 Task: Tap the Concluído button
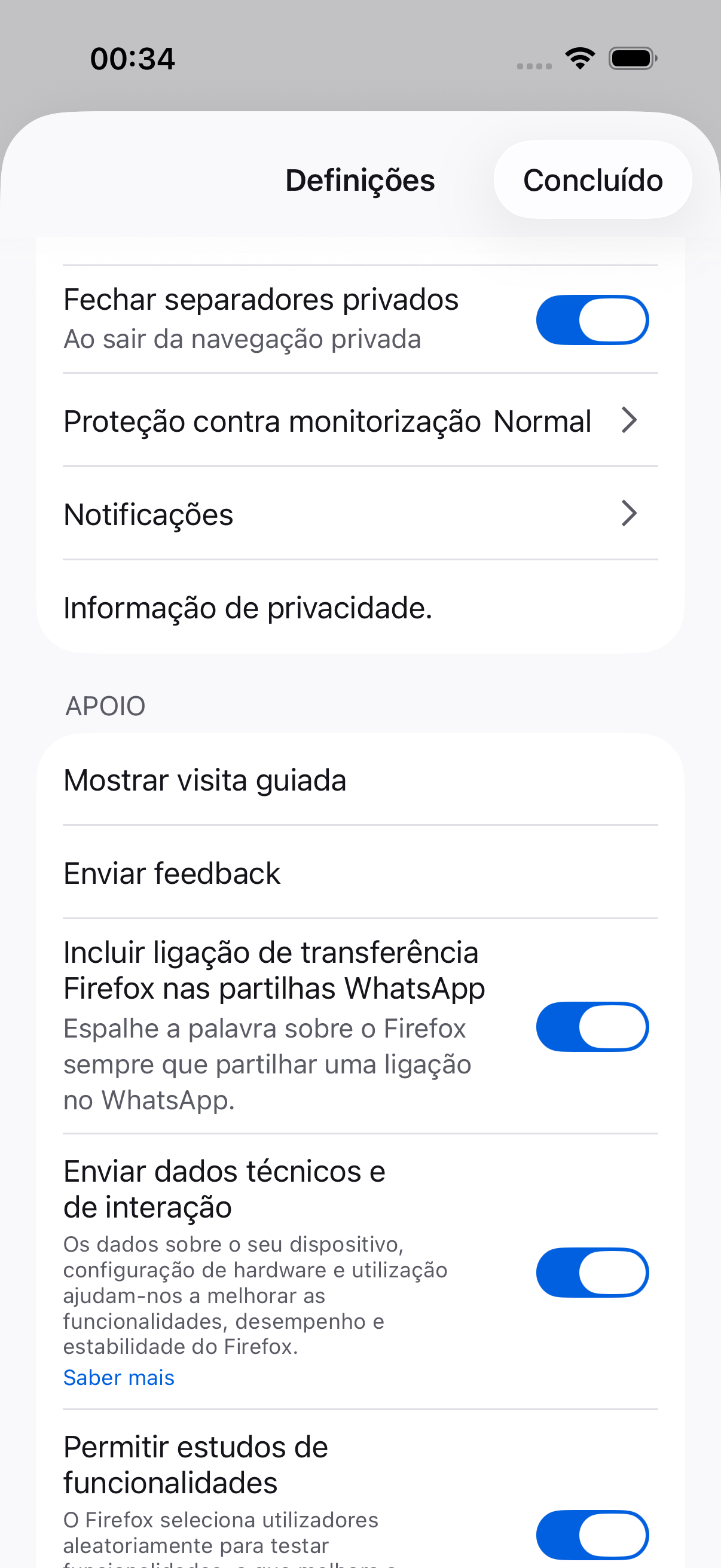coord(592,179)
